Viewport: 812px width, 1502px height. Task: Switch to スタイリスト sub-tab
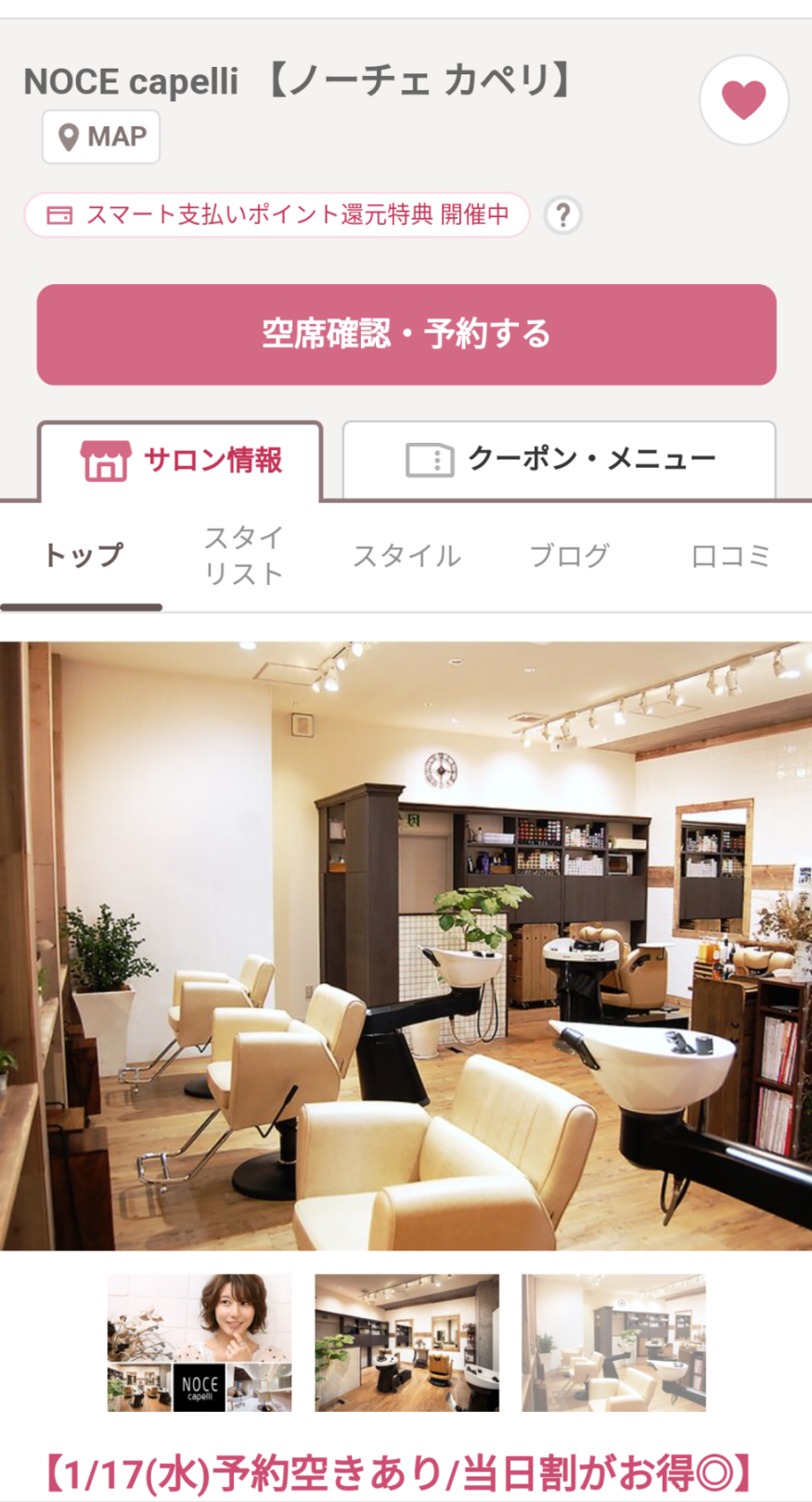point(243,556)
